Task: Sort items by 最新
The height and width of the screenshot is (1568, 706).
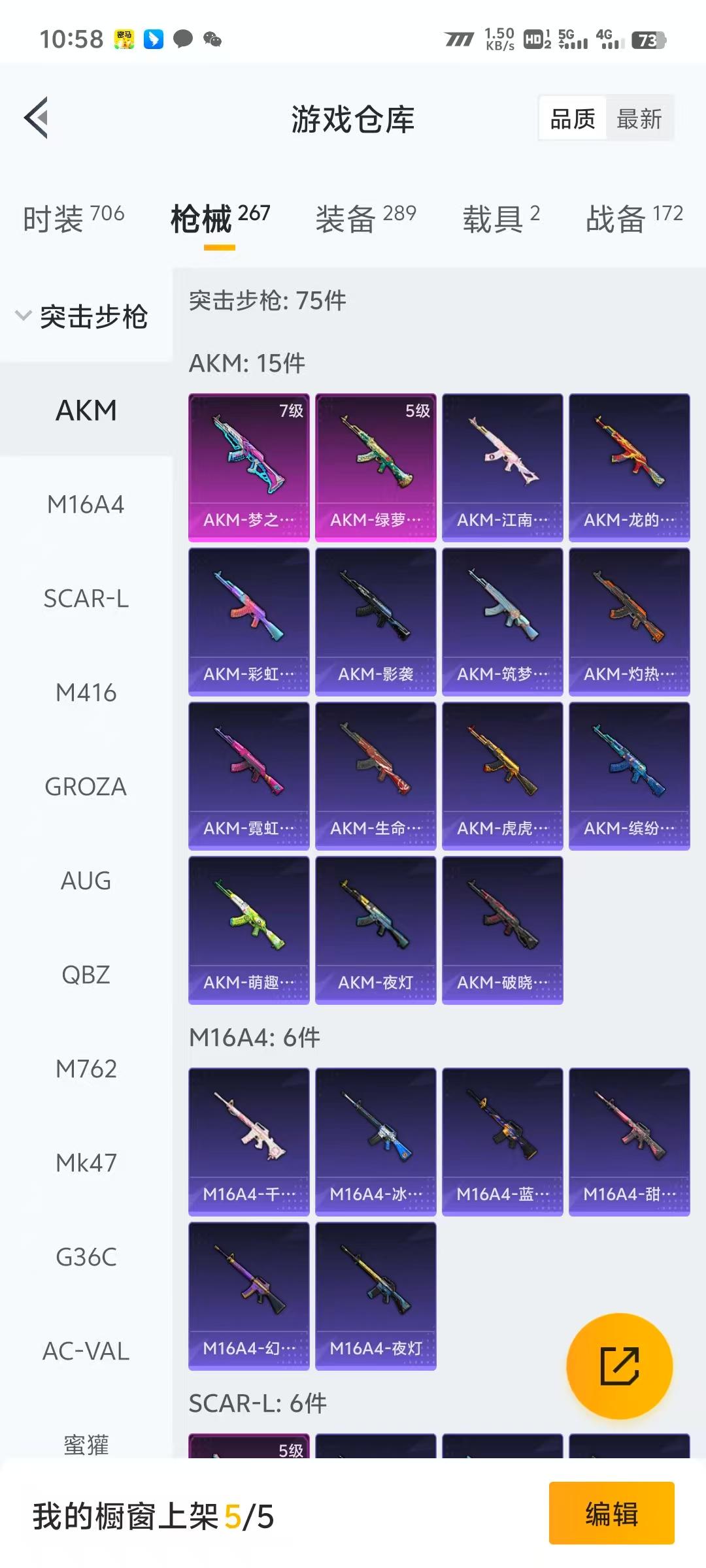Action: click(x=639, y=119)
